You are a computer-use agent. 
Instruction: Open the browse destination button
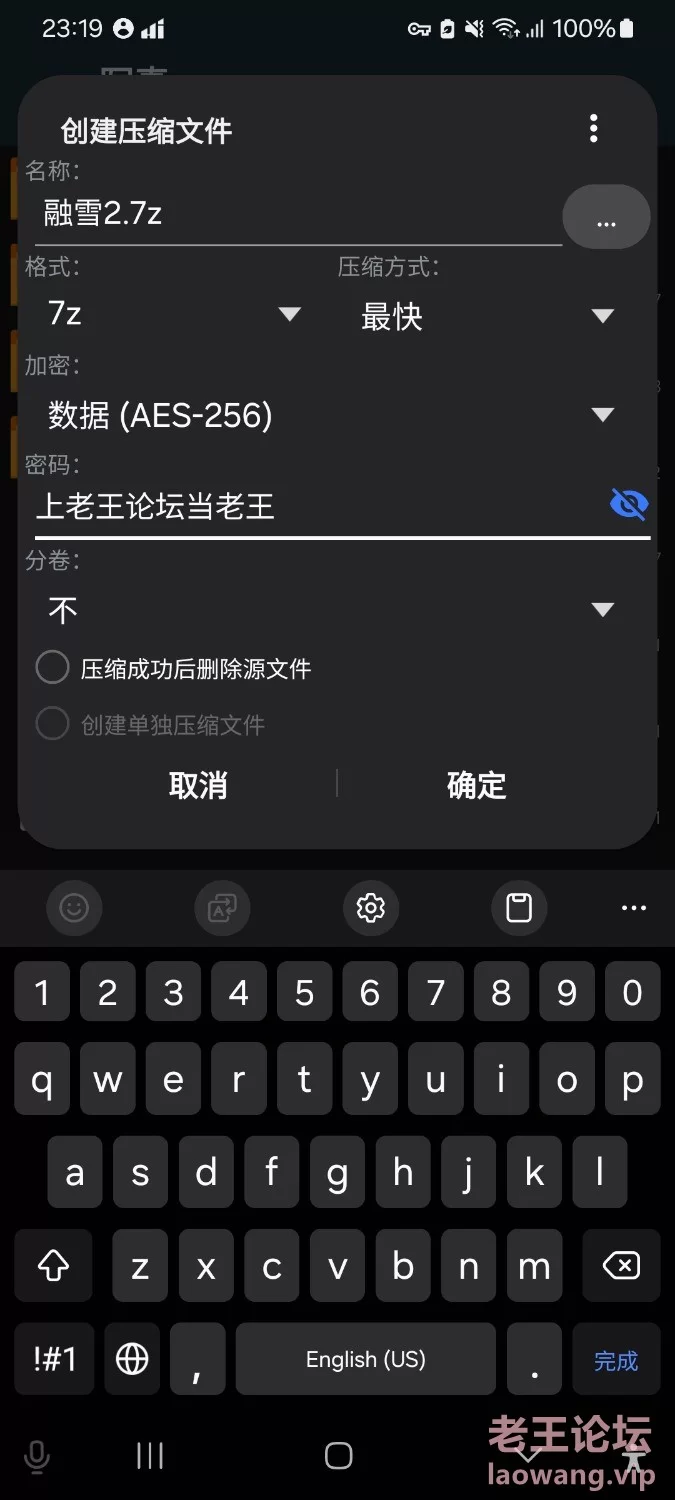click(x=606, y=217)
